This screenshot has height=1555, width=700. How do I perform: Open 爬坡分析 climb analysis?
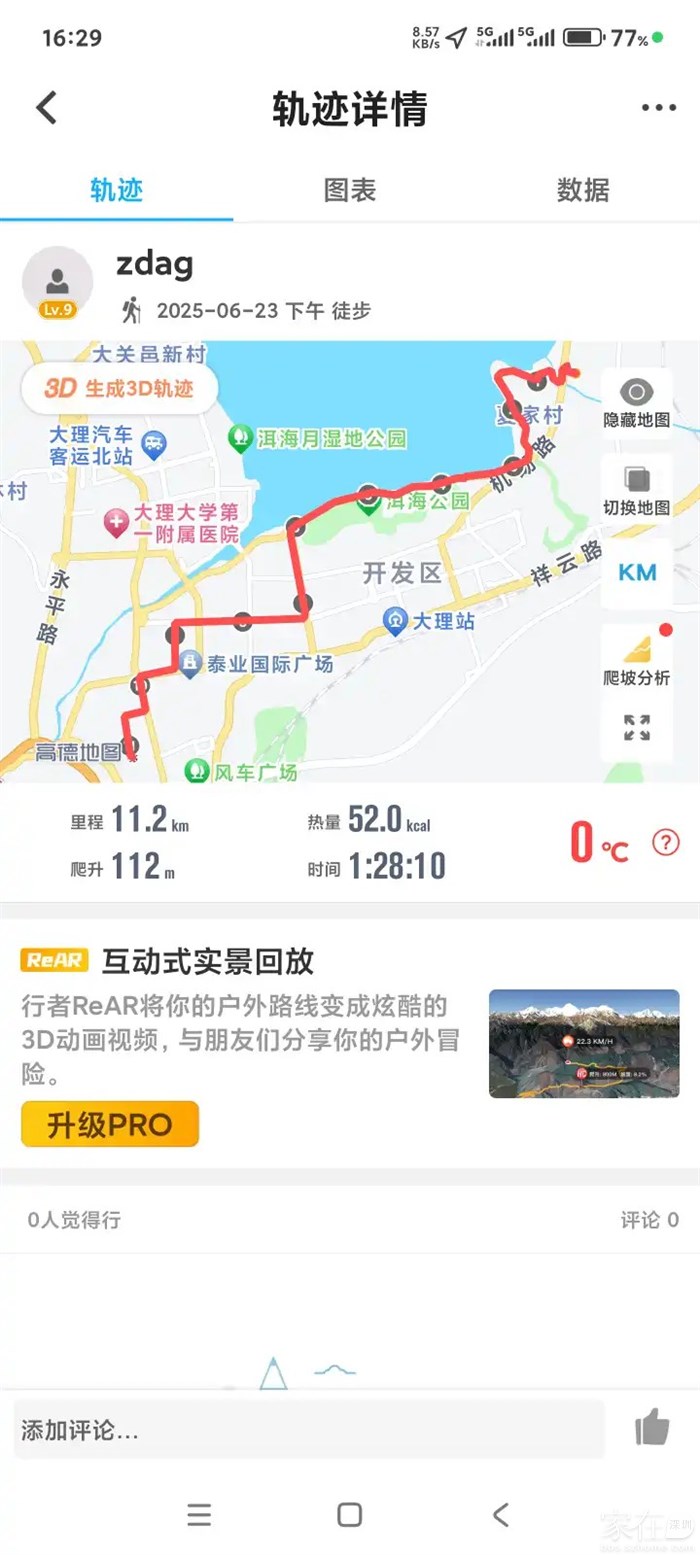pyautogui.click(x=636, y=659)
